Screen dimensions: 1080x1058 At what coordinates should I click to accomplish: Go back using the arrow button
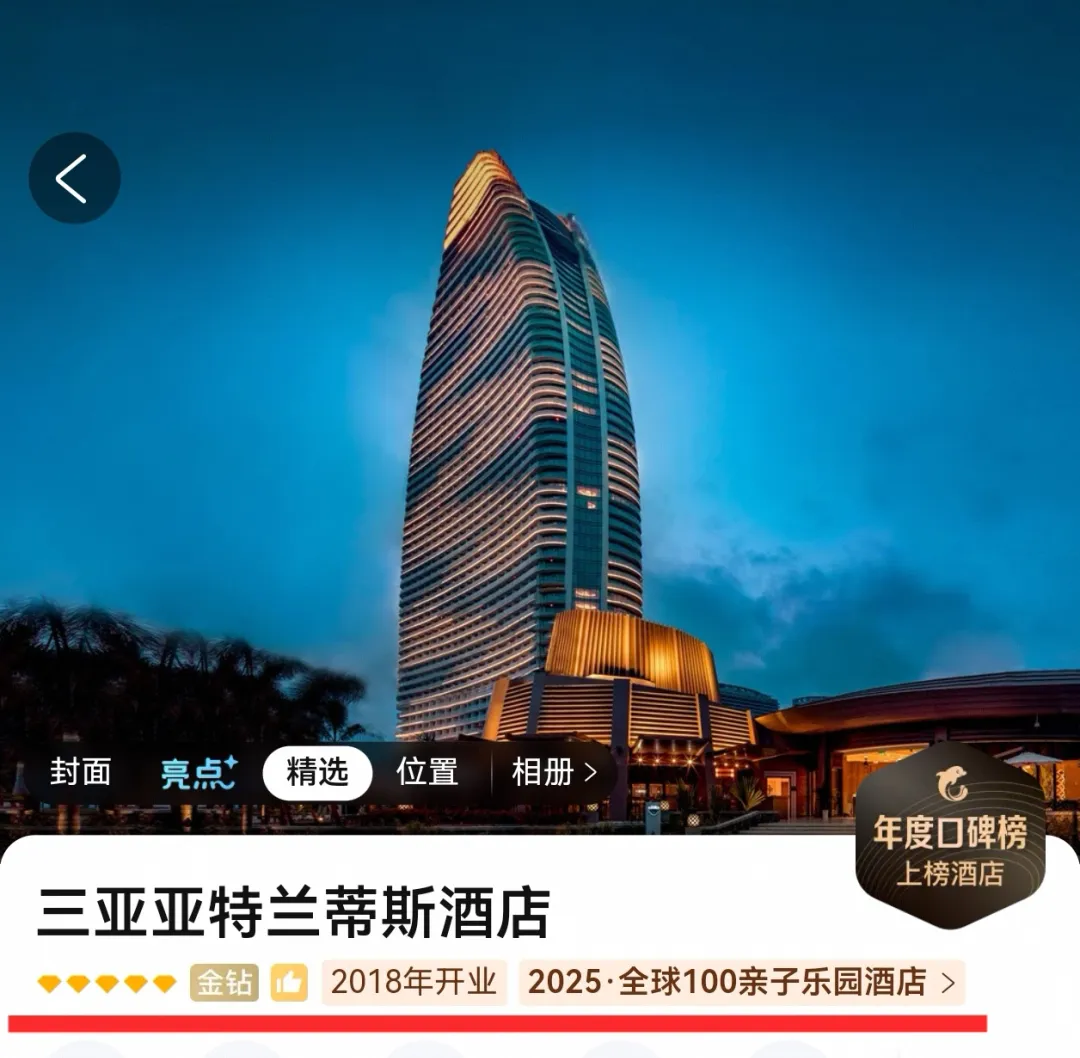[74, 178]
